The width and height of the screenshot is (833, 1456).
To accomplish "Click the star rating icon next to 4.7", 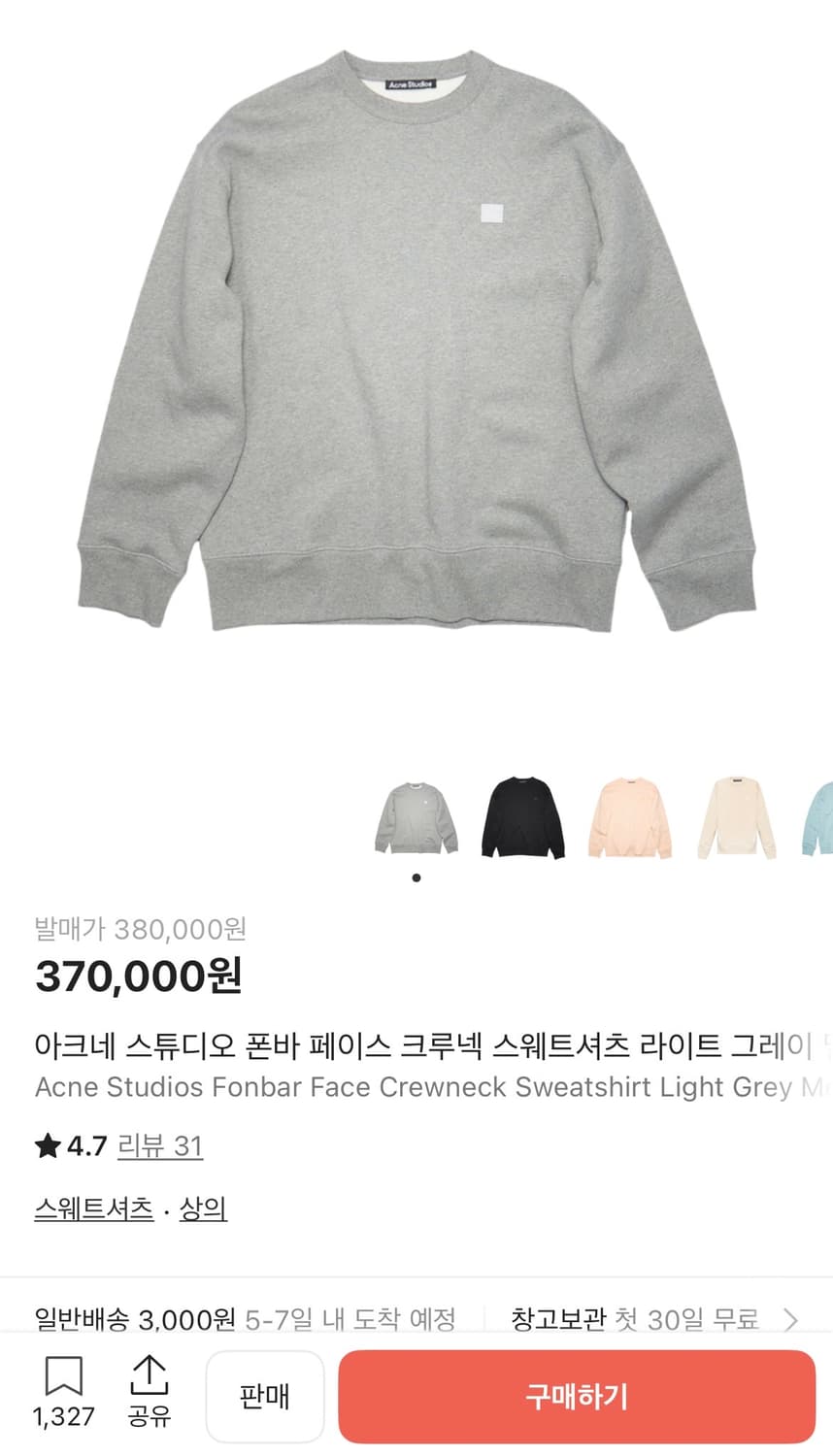I will 46,1145.
